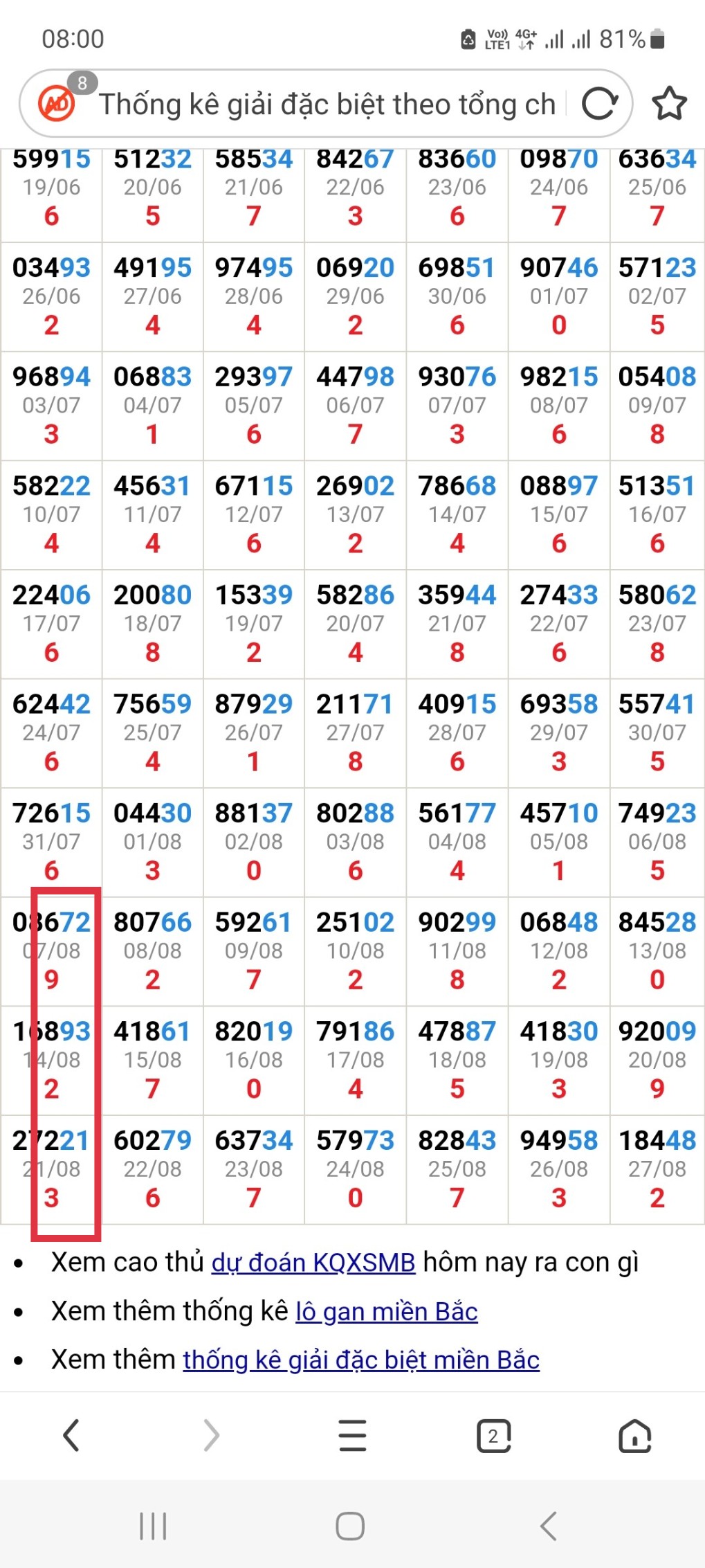This screenshot has width=705, height=1568.
Task: Go back to the previous page in browser
Action: coord(71,1435)
